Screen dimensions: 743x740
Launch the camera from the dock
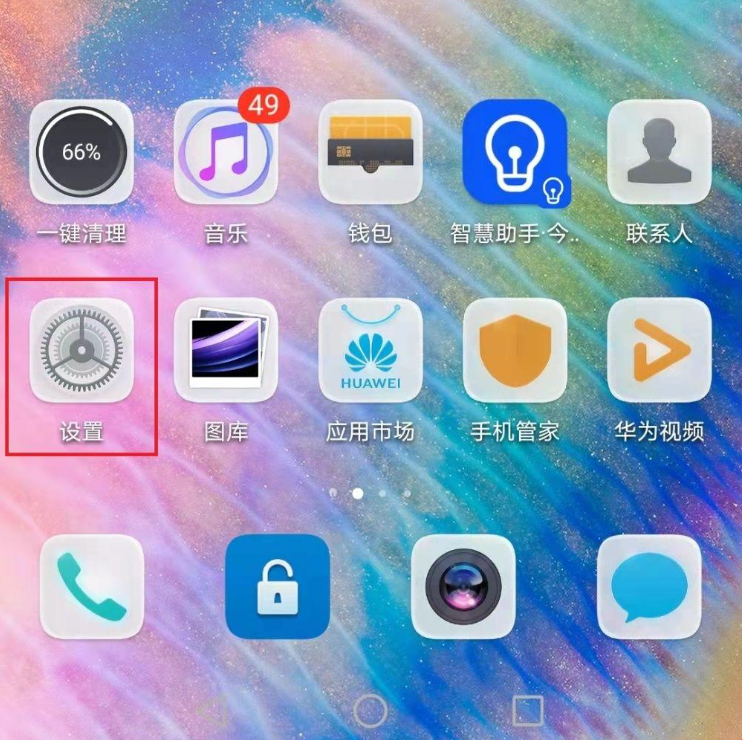coord(463,587)
